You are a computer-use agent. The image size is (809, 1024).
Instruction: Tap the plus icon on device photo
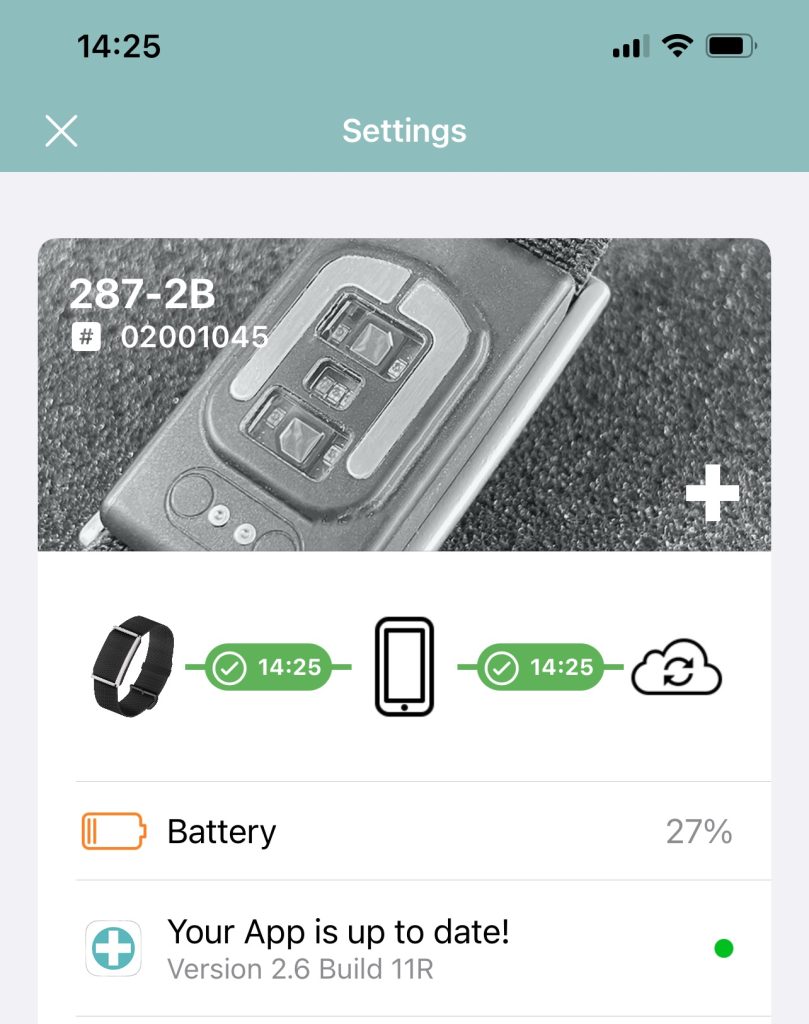click(712, 493)
